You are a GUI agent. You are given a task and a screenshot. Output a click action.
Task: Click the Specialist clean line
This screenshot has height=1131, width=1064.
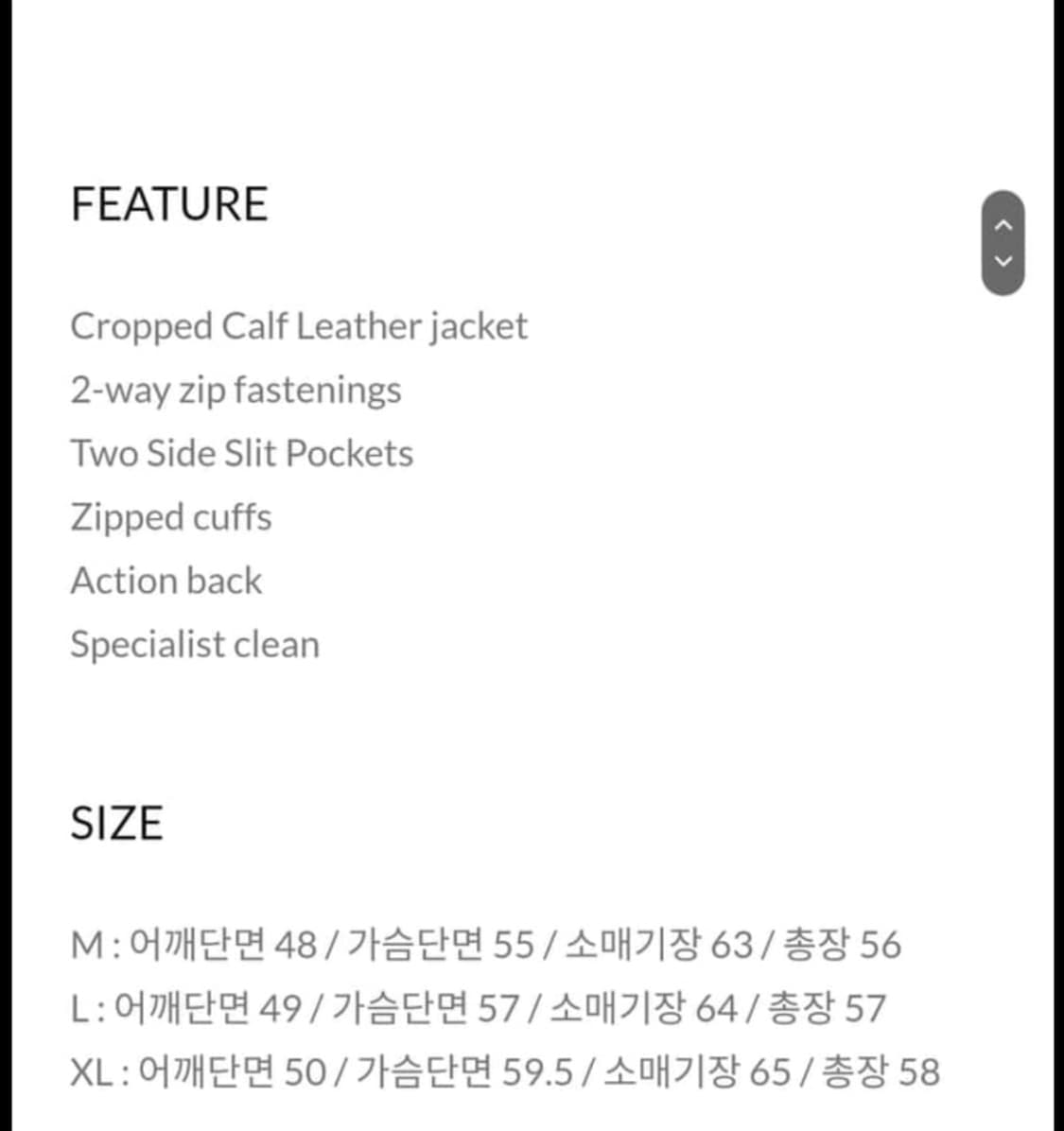tap(194, 645)
